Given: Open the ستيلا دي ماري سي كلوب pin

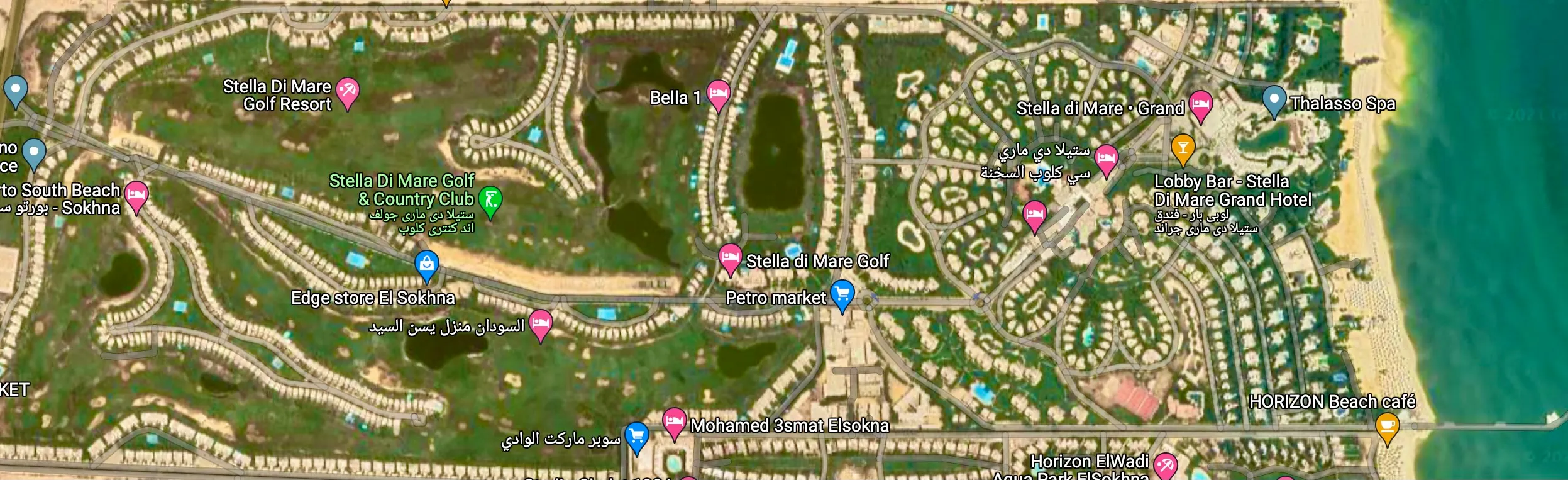Looking at the screenshot, I should [x=1106, y=158].
